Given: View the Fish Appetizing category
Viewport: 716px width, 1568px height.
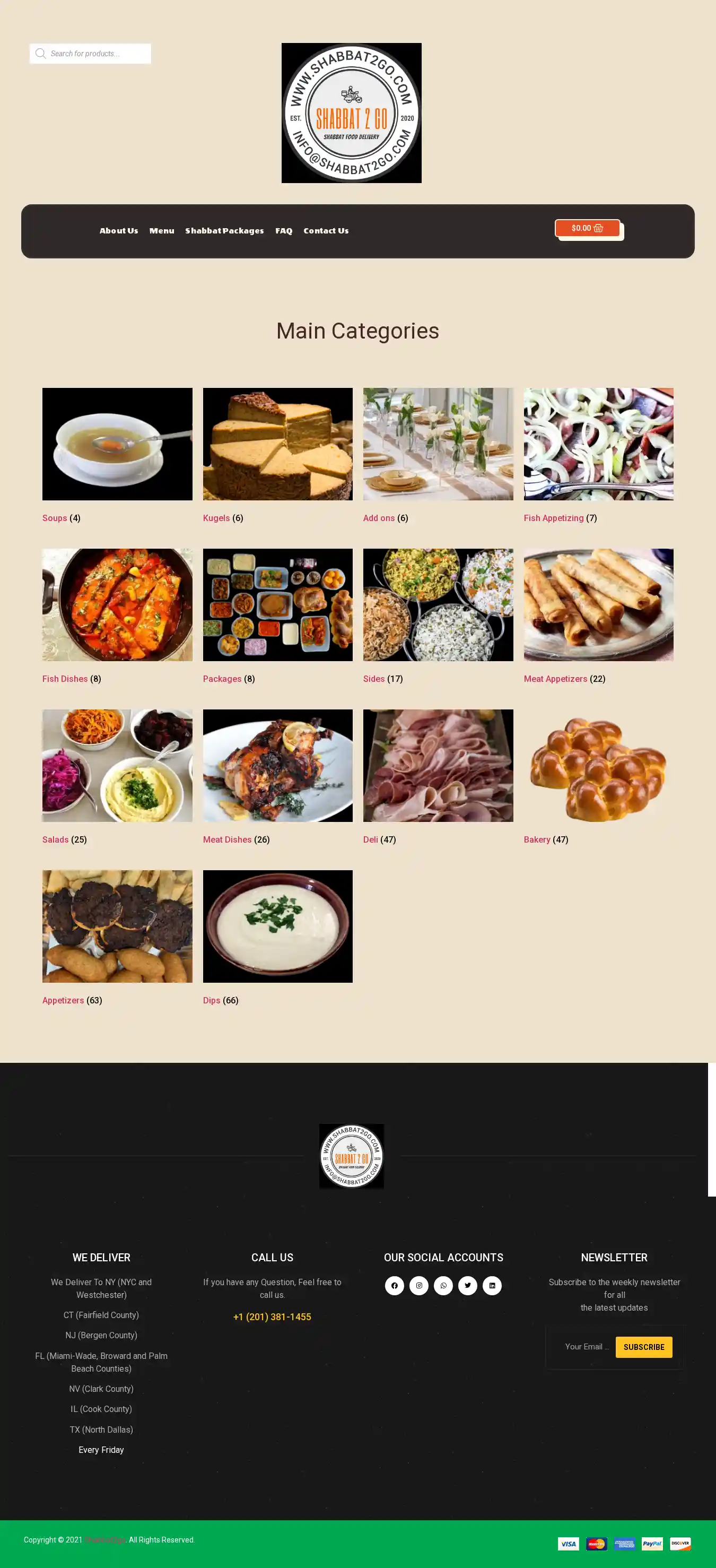Looking at the screenshot, I should [554, 518].
